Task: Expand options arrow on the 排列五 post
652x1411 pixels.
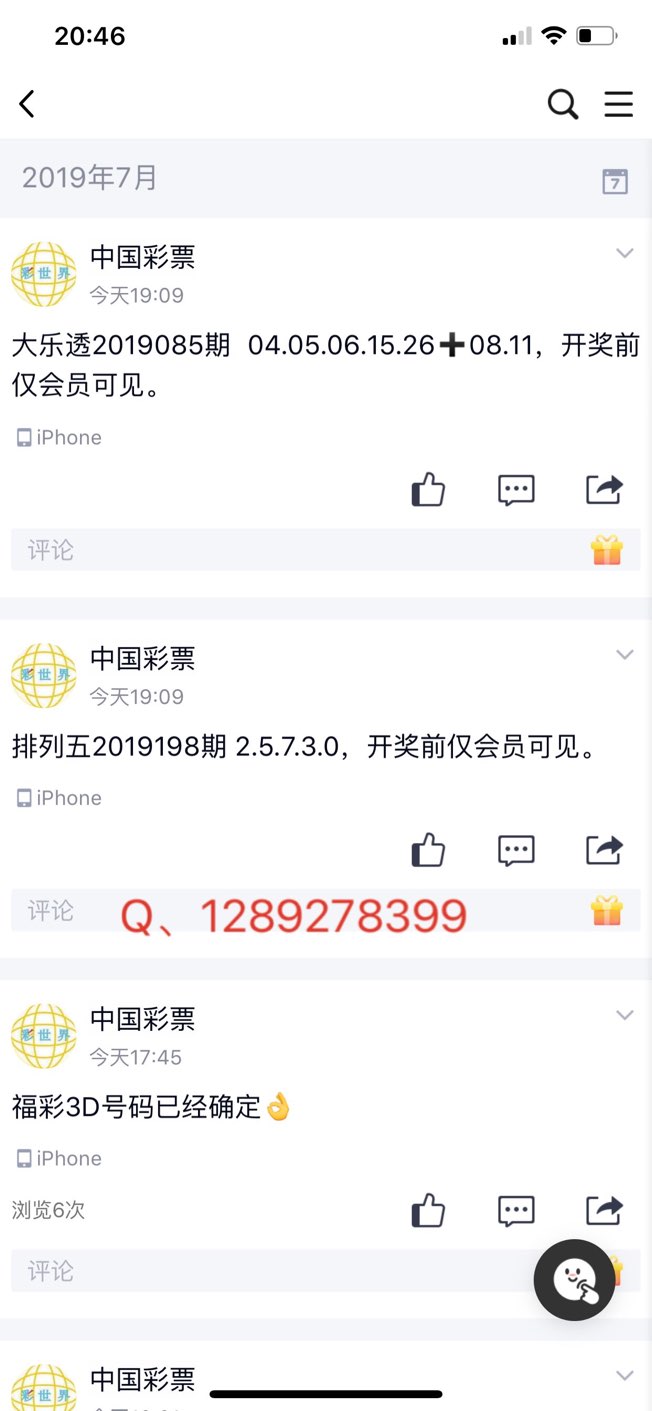Action: pyautogui.click(x=625, y=655)
